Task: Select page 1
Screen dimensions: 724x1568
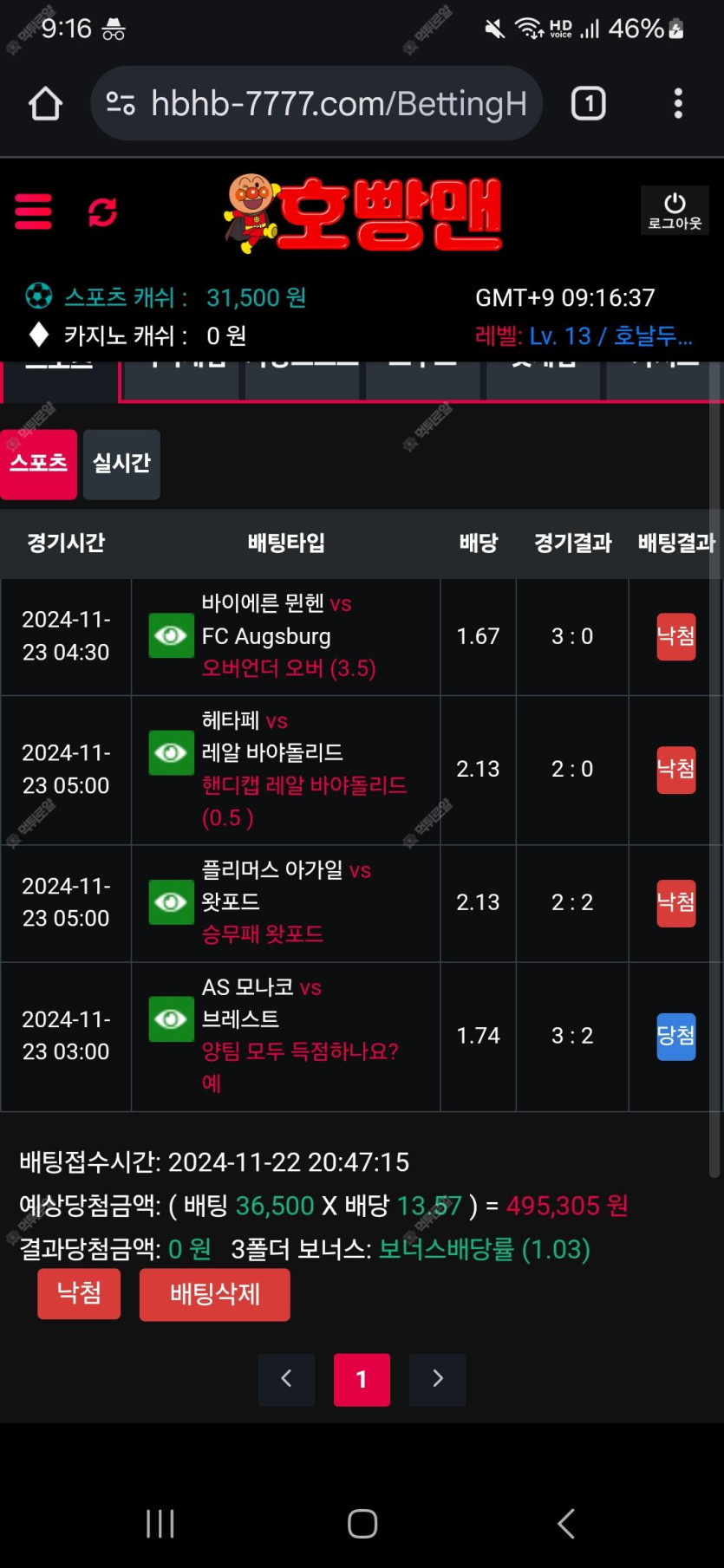Action: [362, 1379]
